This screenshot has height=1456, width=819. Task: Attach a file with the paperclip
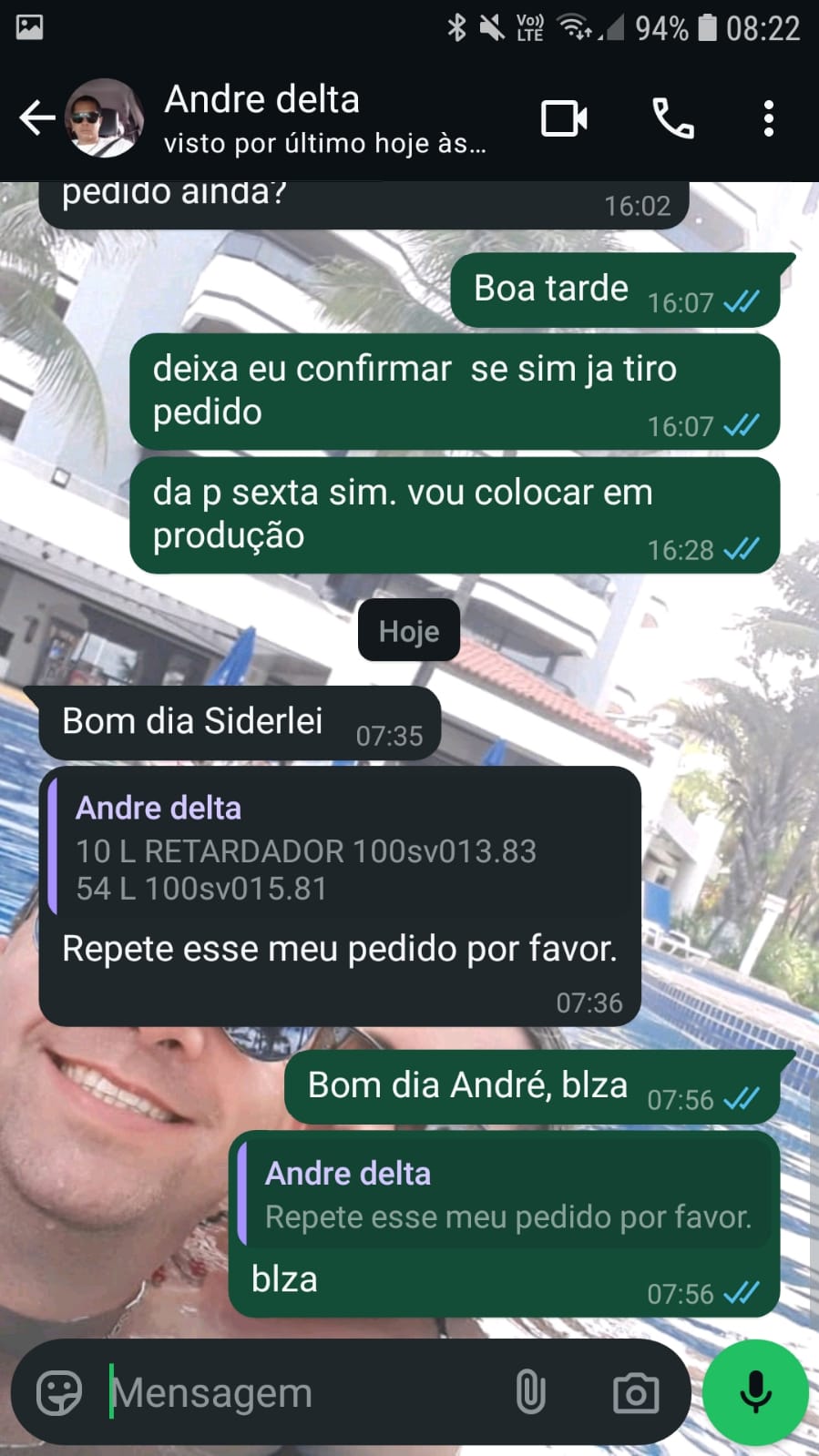[530, 1392]
